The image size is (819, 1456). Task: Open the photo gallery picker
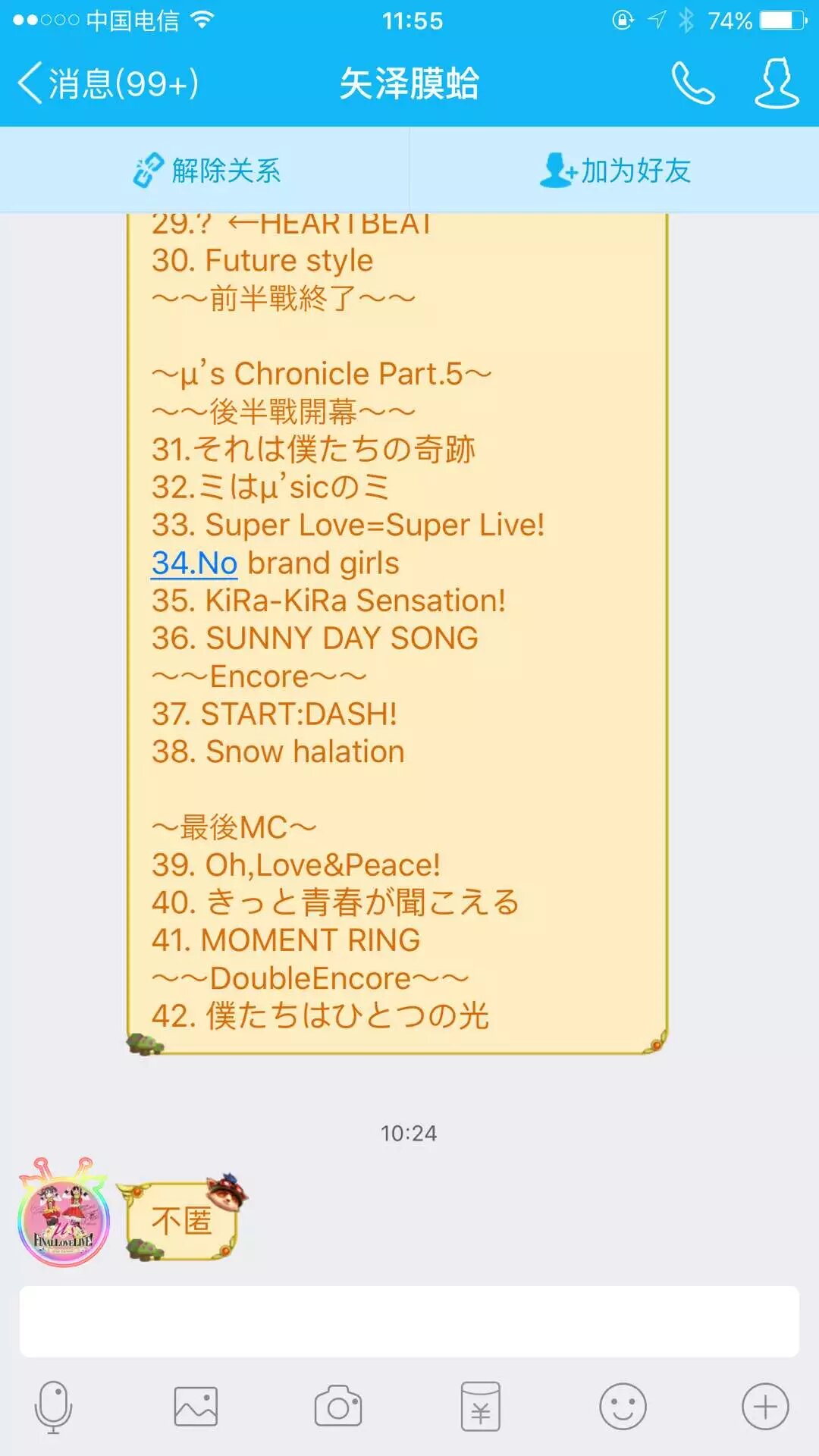[x=196, y=1407]
